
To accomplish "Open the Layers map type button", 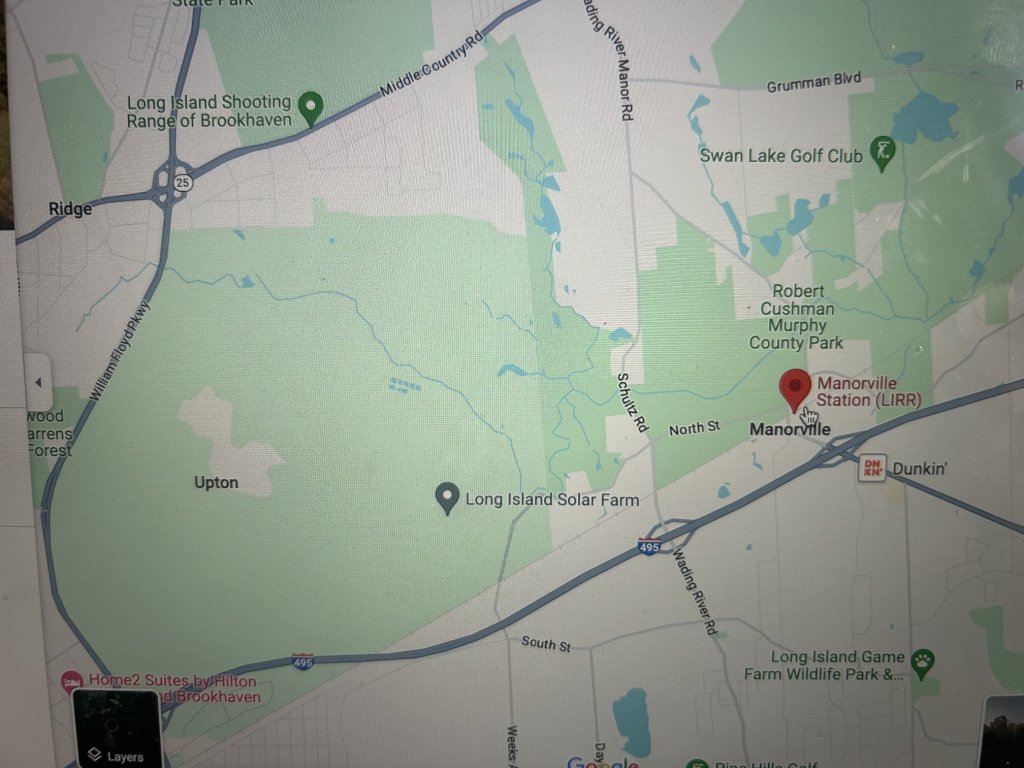I will 116,729.
